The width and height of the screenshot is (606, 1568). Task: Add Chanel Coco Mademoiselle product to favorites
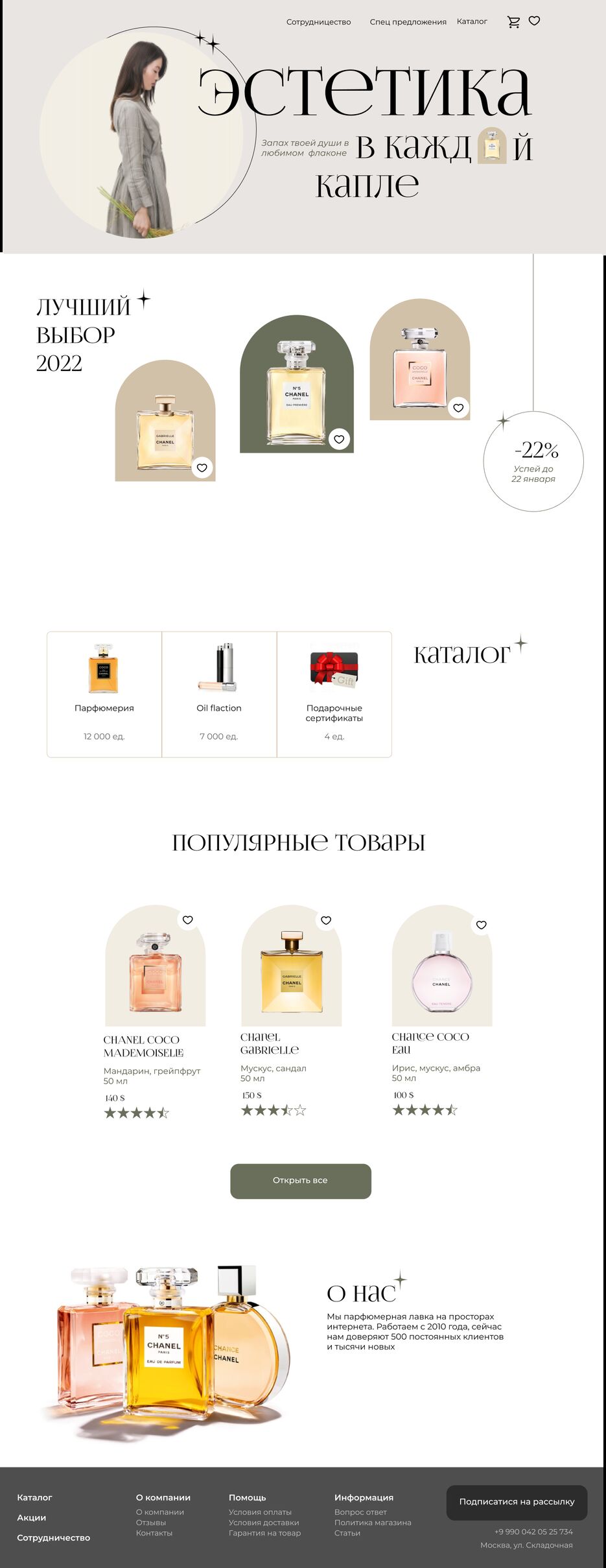188,920
